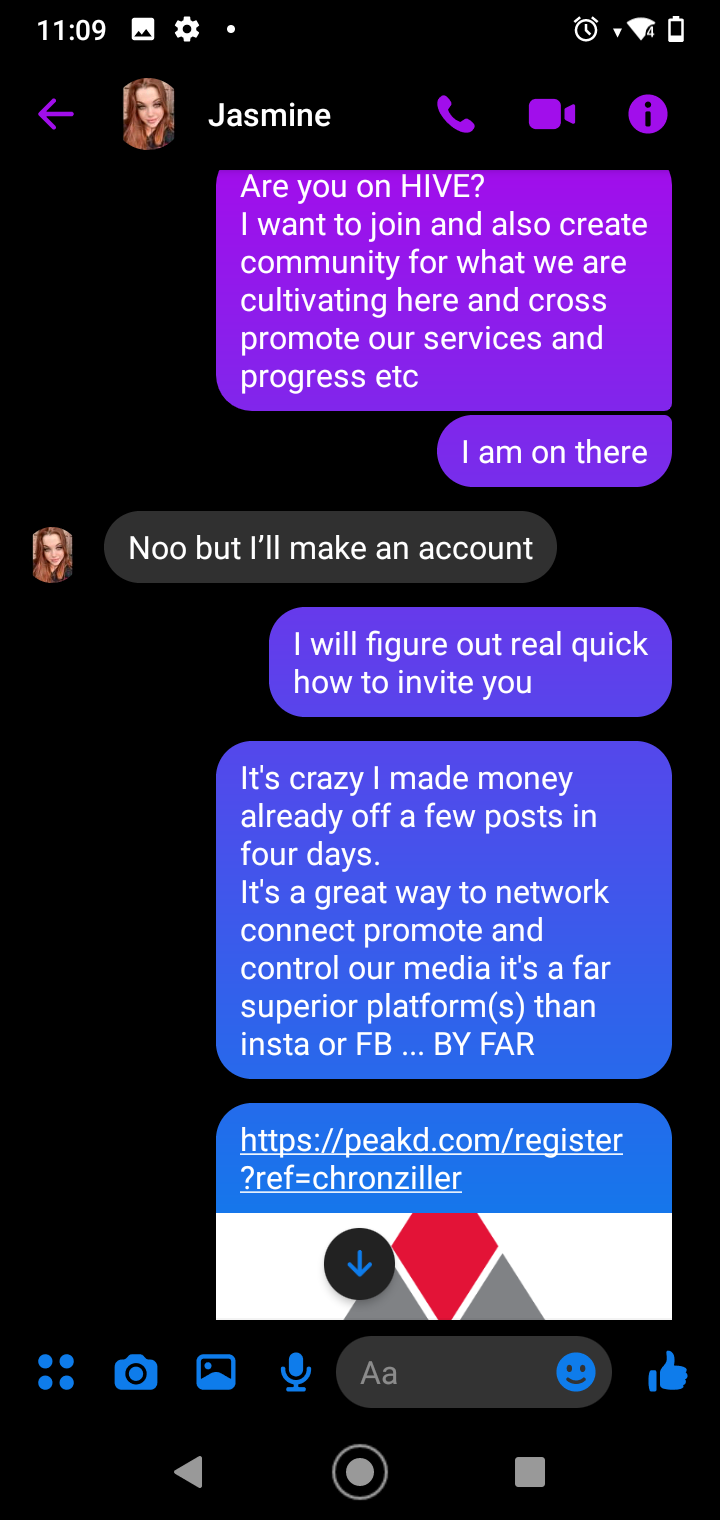The height and width of the screenshot is (1520, 720).
Task: Open the emoji picker in message field
Action: click(x=576, y=1372)
